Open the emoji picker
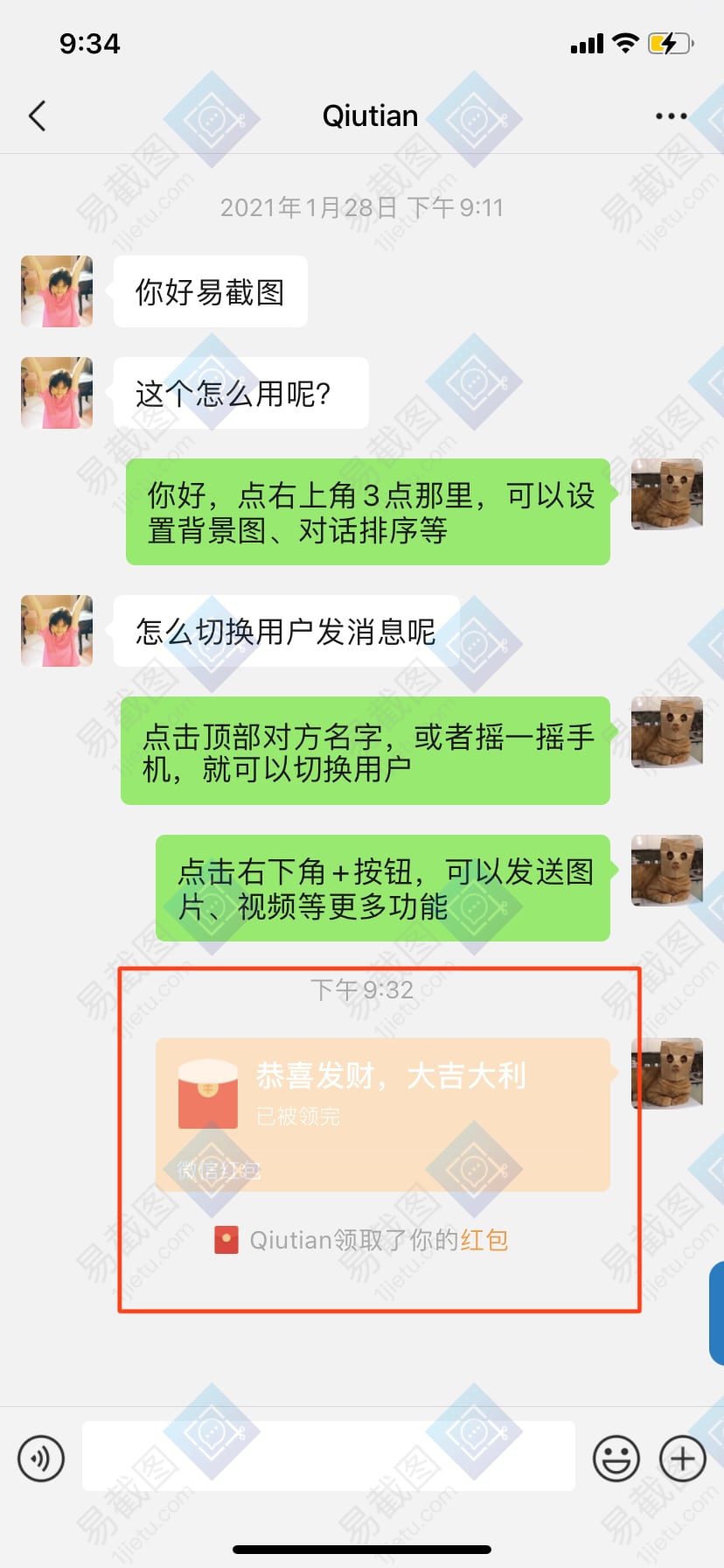 (x=616, y=1459)
